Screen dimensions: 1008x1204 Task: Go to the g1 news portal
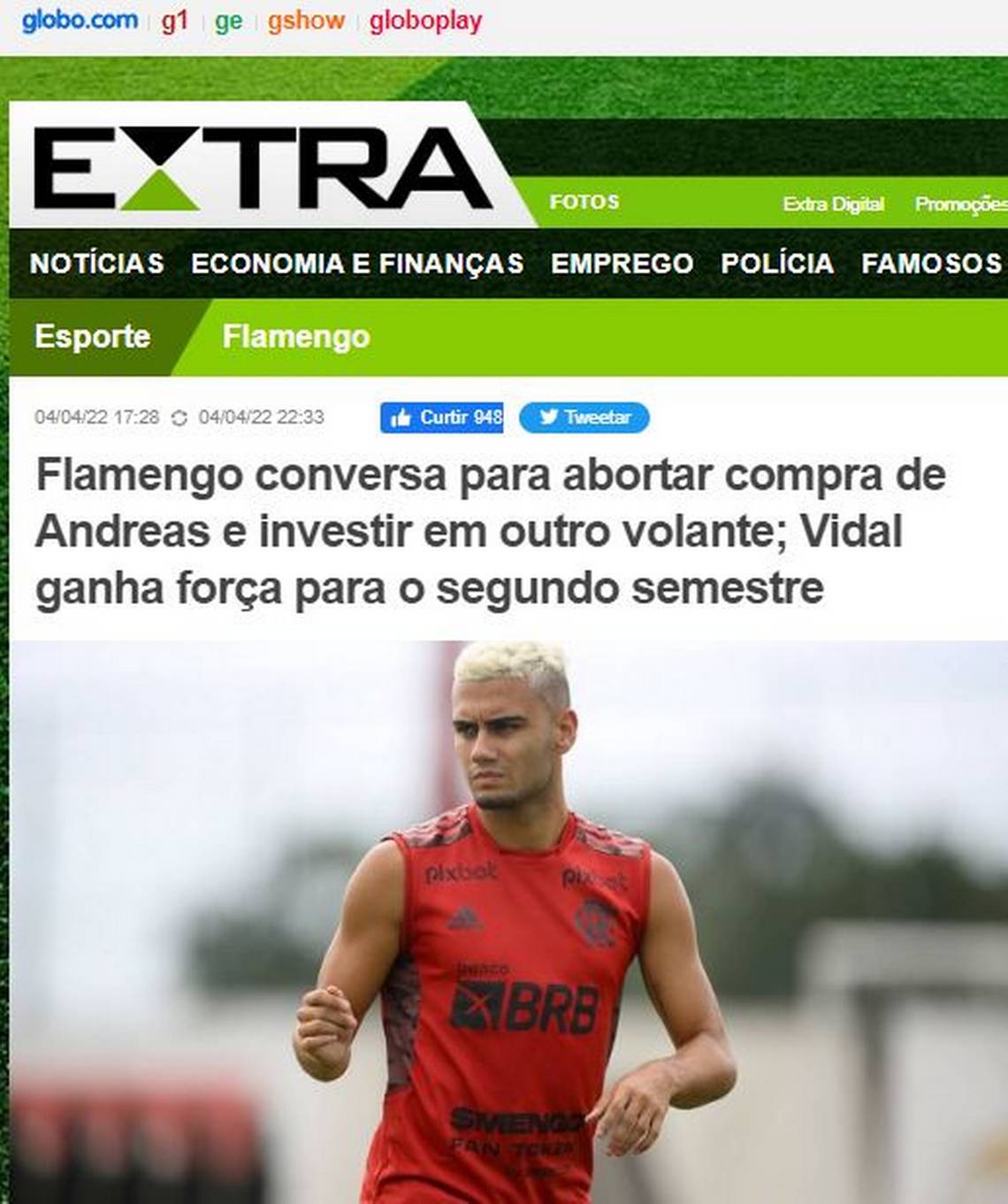(x=174, y=19)
